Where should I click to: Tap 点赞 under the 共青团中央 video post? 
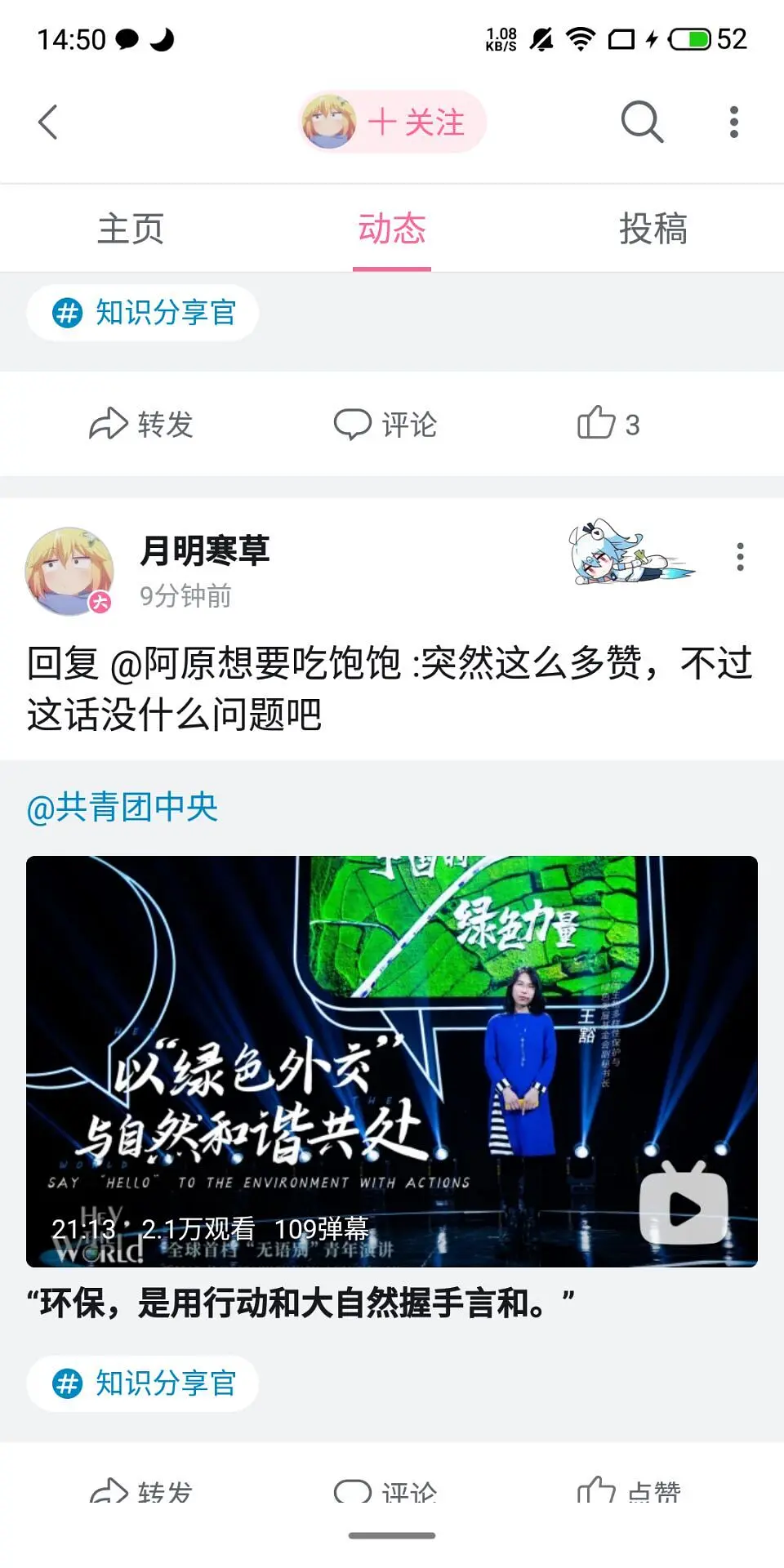click(x=630, y=1491)
